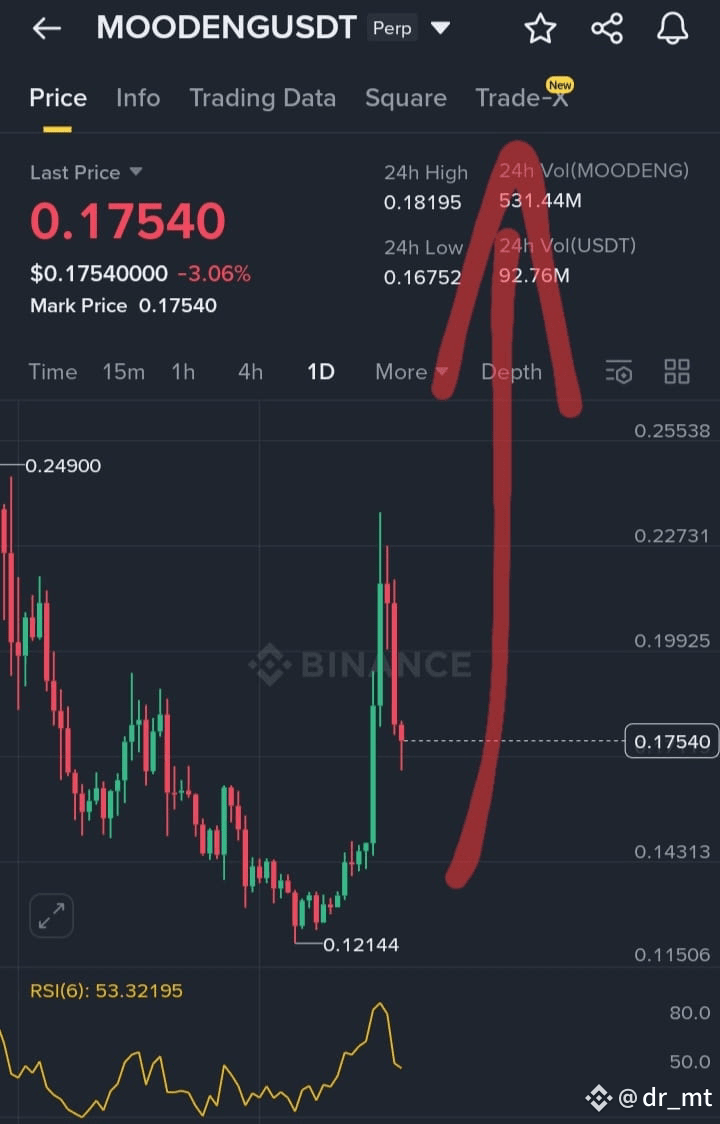This screenshot has height=1124, width=720.
Task: Open the price alert bell
Action: point(673,29)
